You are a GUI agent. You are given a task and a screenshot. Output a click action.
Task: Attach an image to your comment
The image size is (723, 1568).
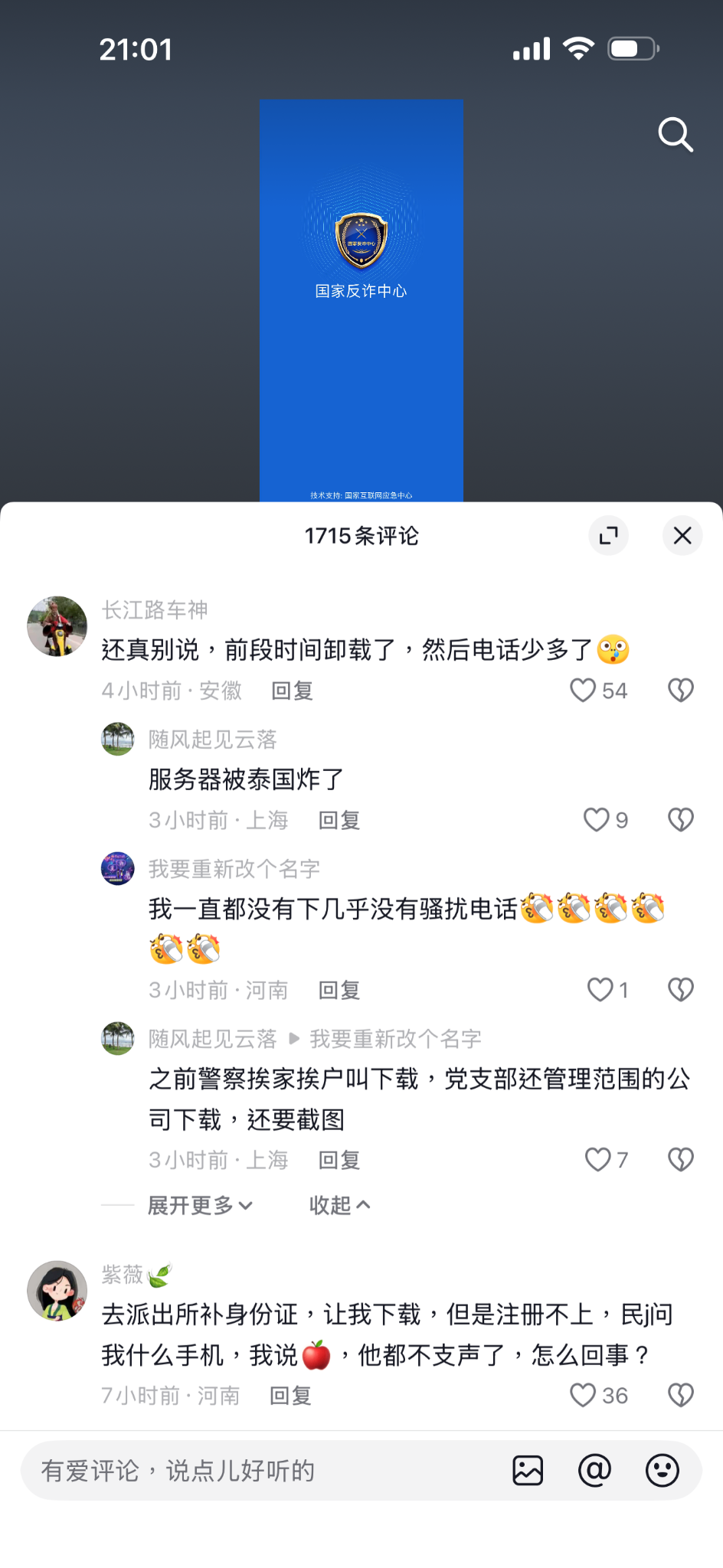528,1470
